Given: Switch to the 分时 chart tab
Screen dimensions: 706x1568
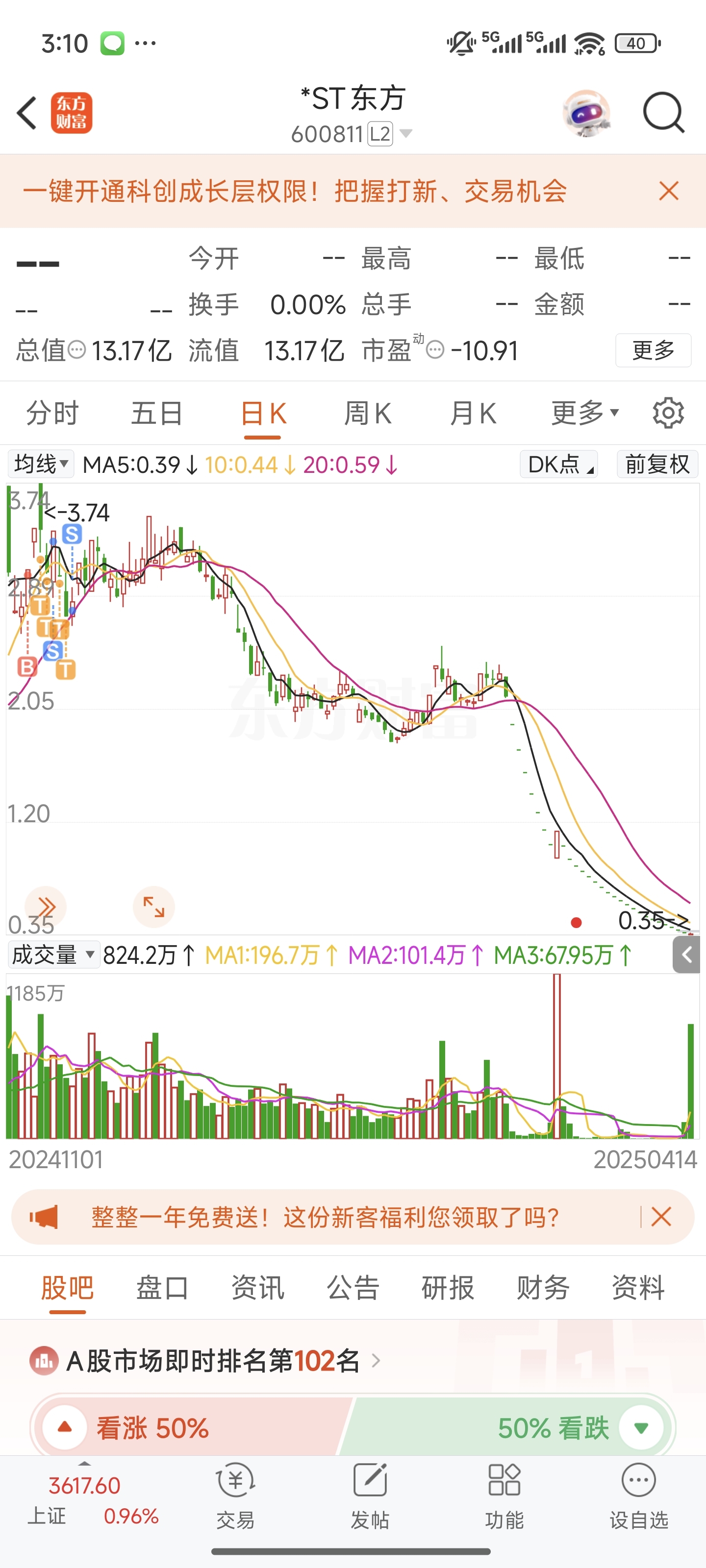Looking at the screenshot, I should (52, 414).
